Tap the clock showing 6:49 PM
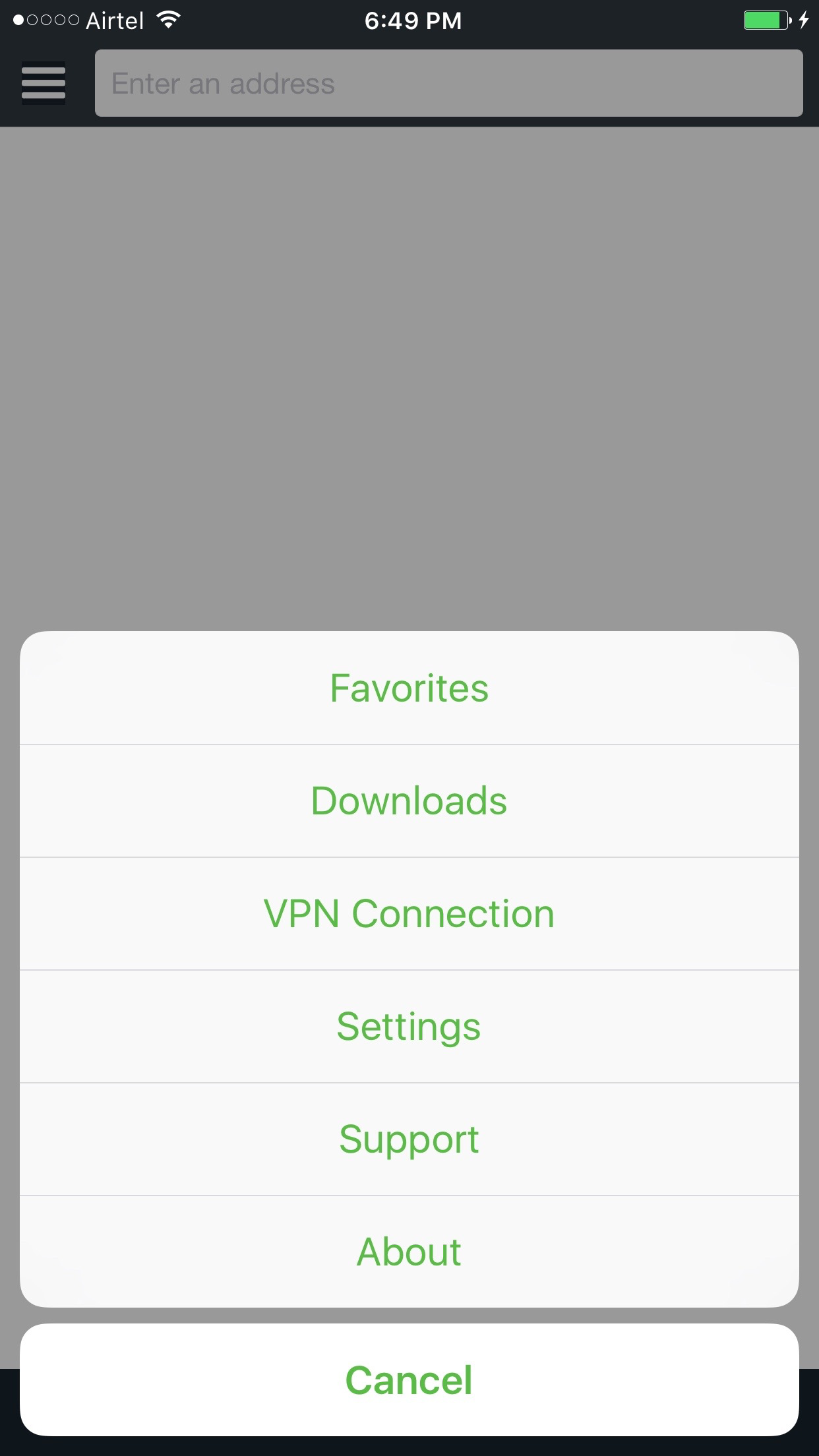Screen dimensions: 819x1456 [x=412, y=20]
